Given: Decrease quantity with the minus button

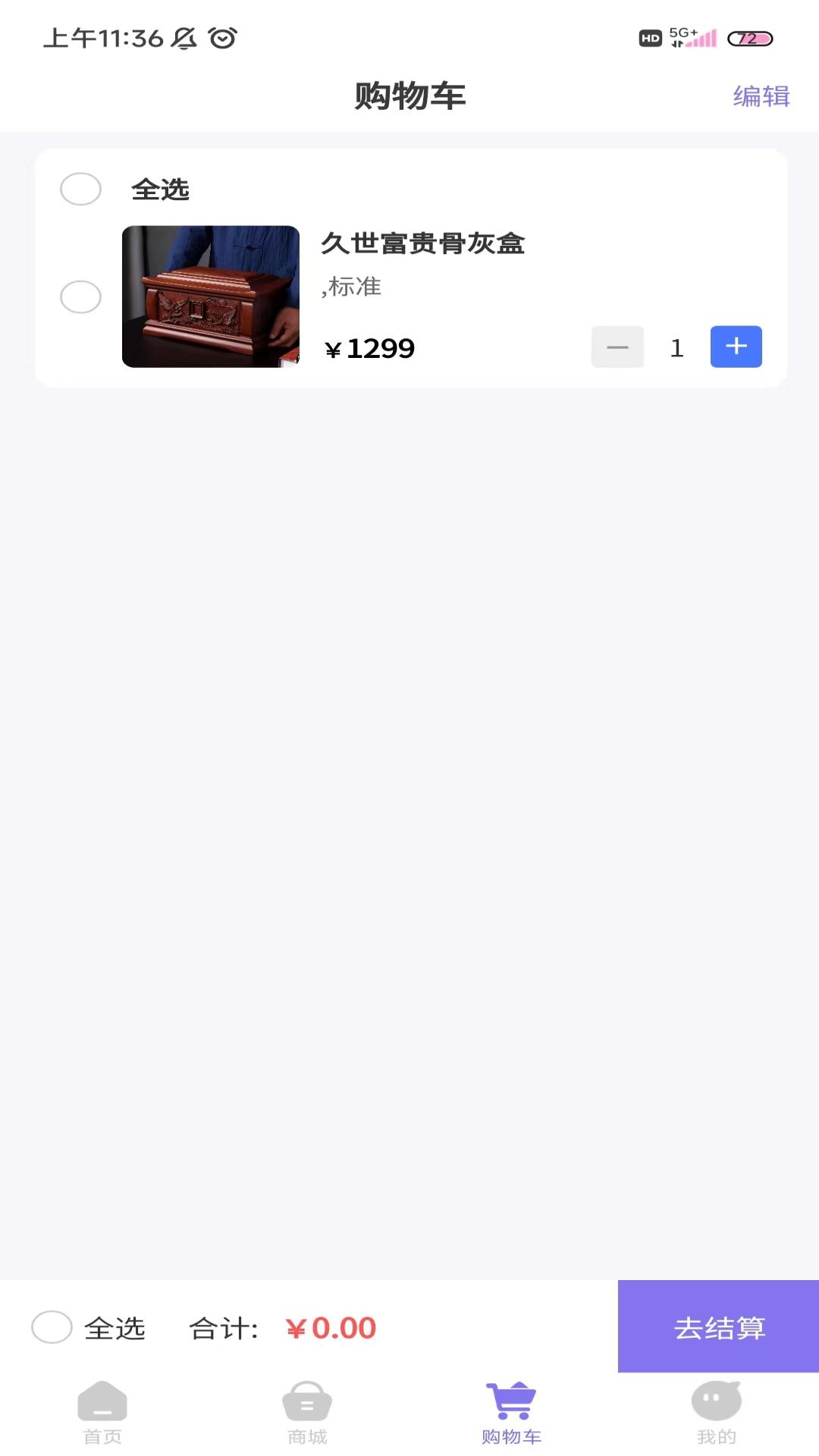Looking at the screenshot, I should pyautogui.click(x=617, y=347).
